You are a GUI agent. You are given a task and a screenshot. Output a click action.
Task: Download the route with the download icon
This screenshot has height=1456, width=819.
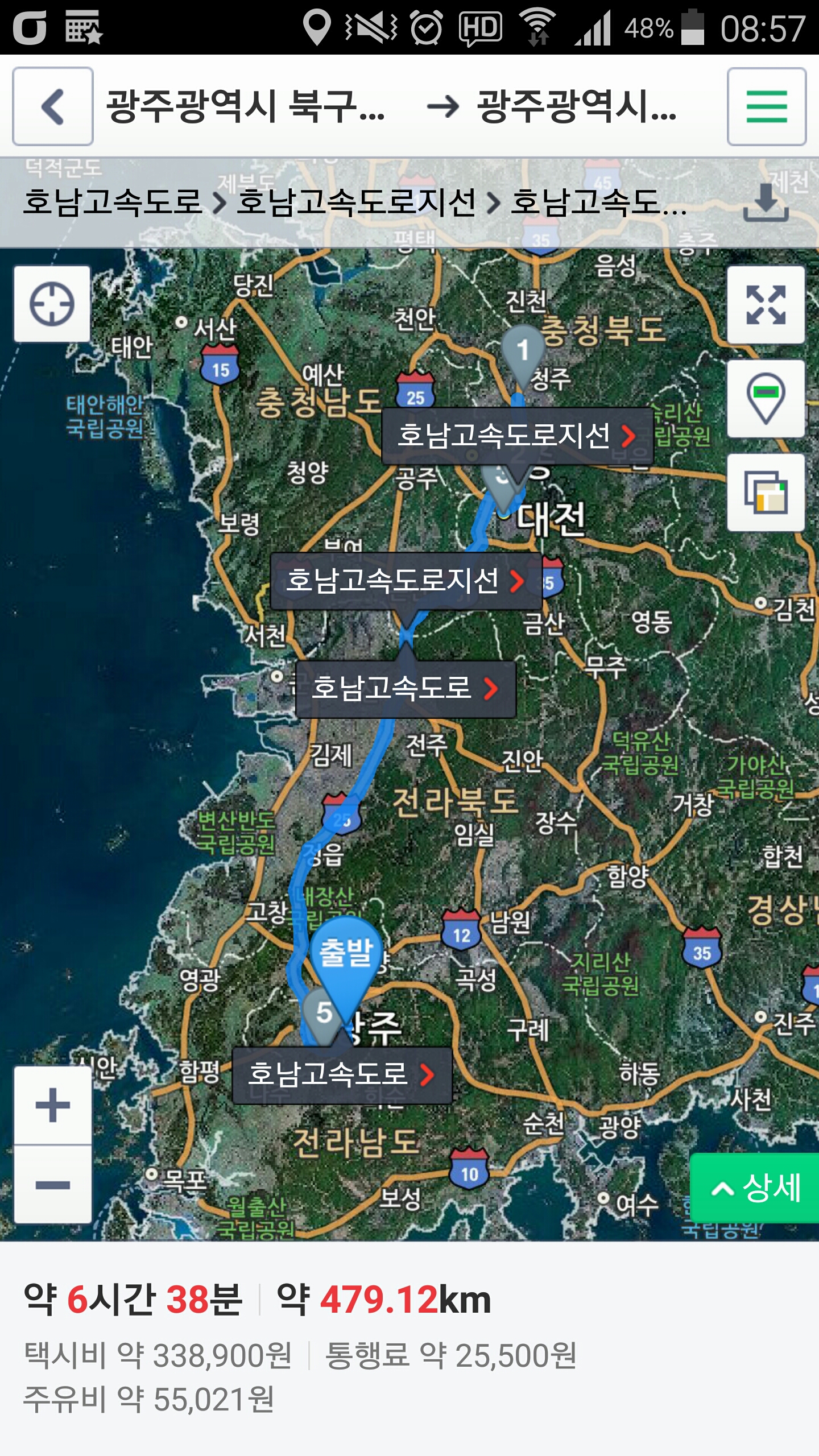click(x=766, y=203)
